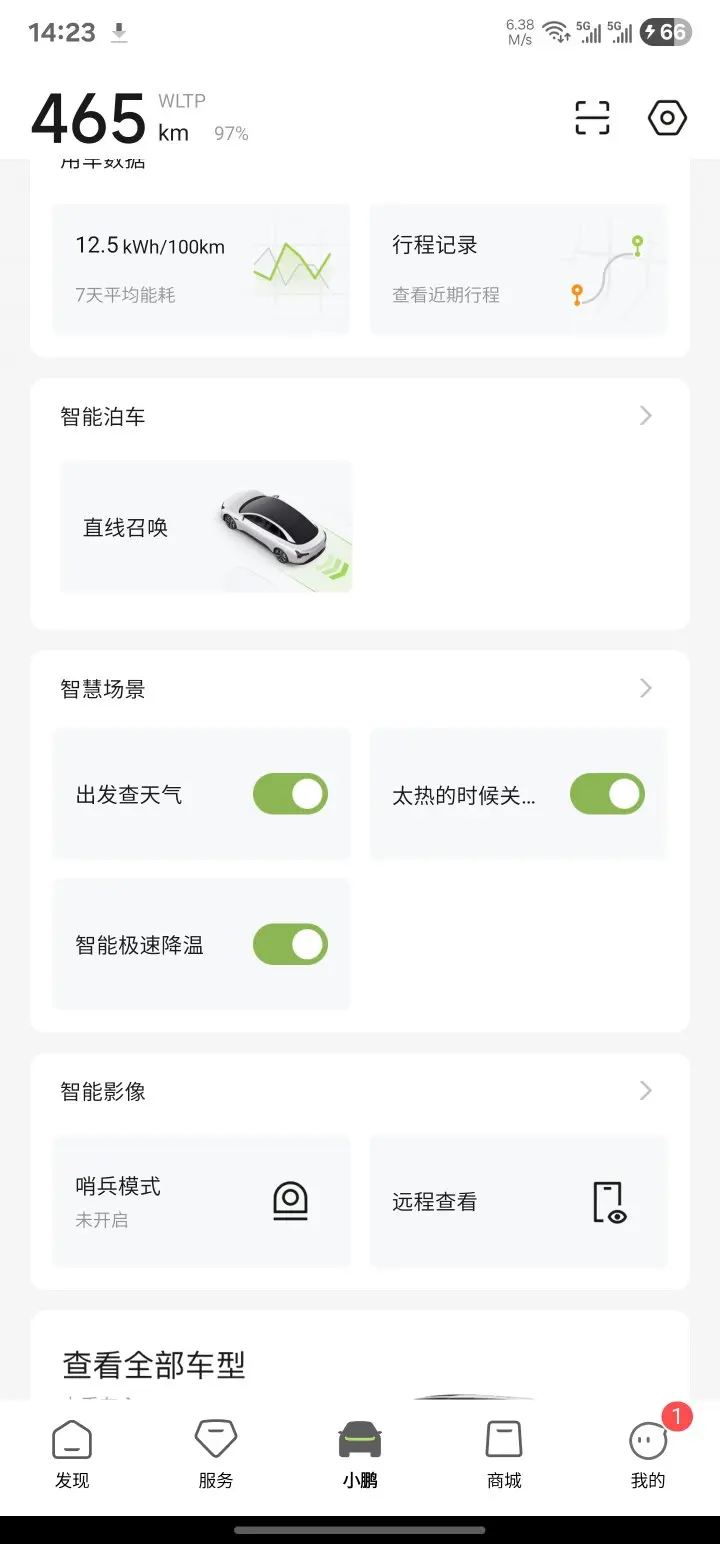Open the 行程记录 trip records card
The image size is (720, 1544).
click(x=518, y=269)
